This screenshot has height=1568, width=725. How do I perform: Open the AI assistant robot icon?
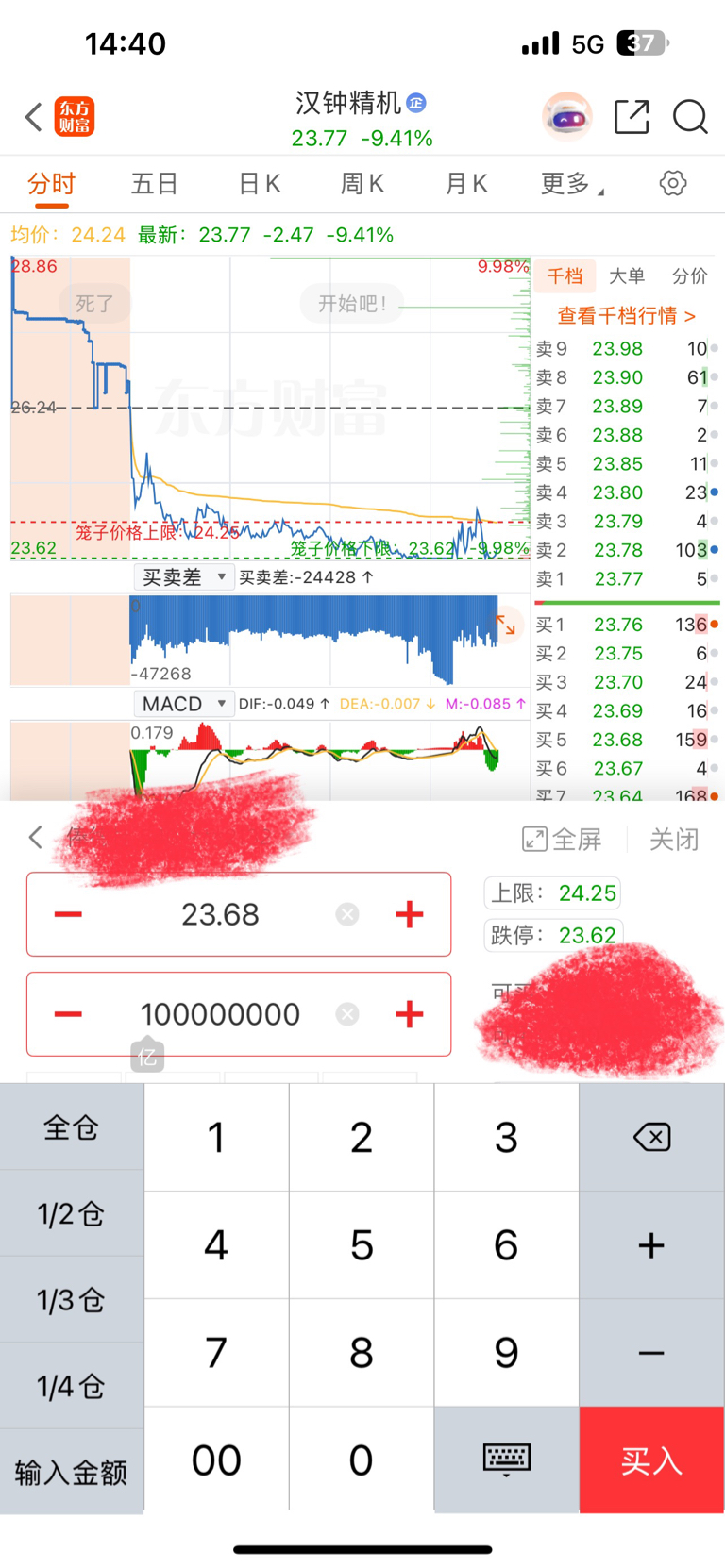coord(567,117)
